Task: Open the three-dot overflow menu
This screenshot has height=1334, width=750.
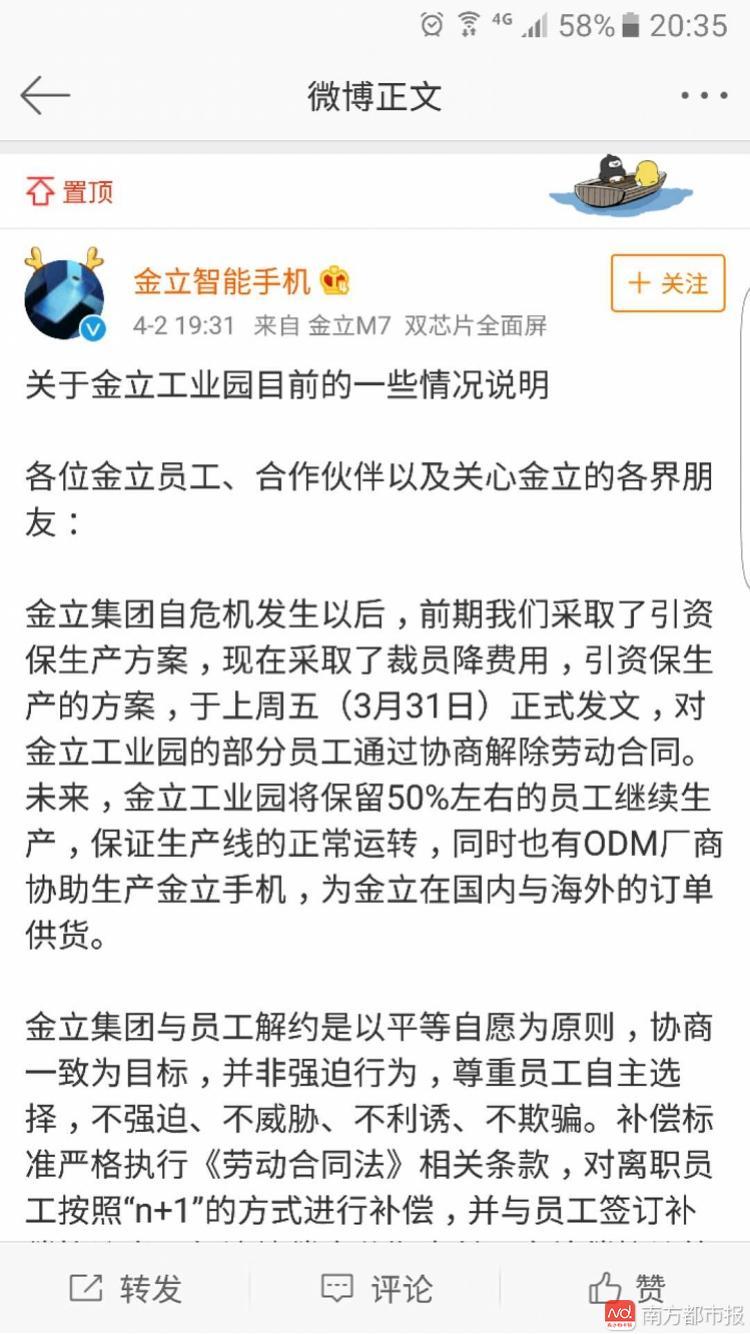Action: tap(704, 96)
